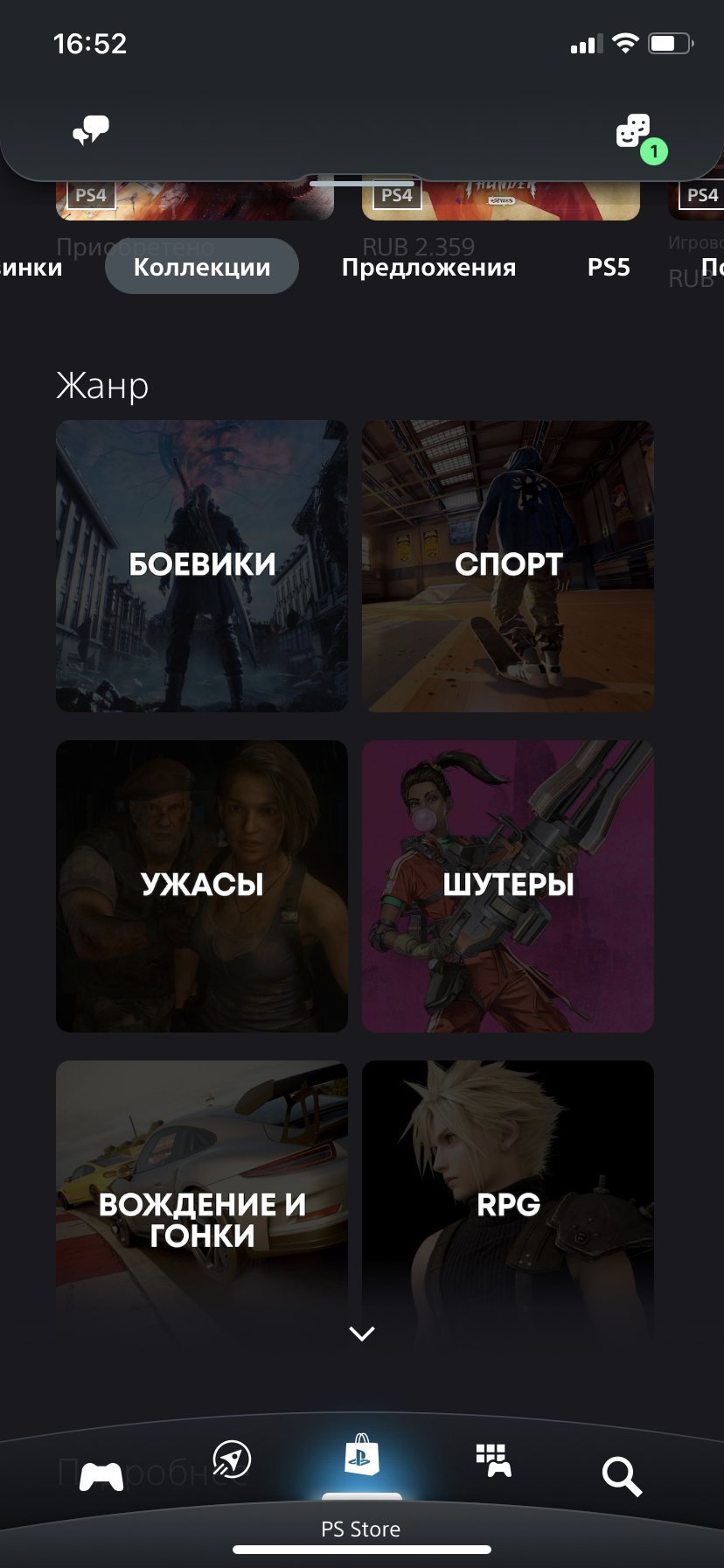Browse the Шутеры genre
This screenshot has height=1568, width=724.
(508, 885)
